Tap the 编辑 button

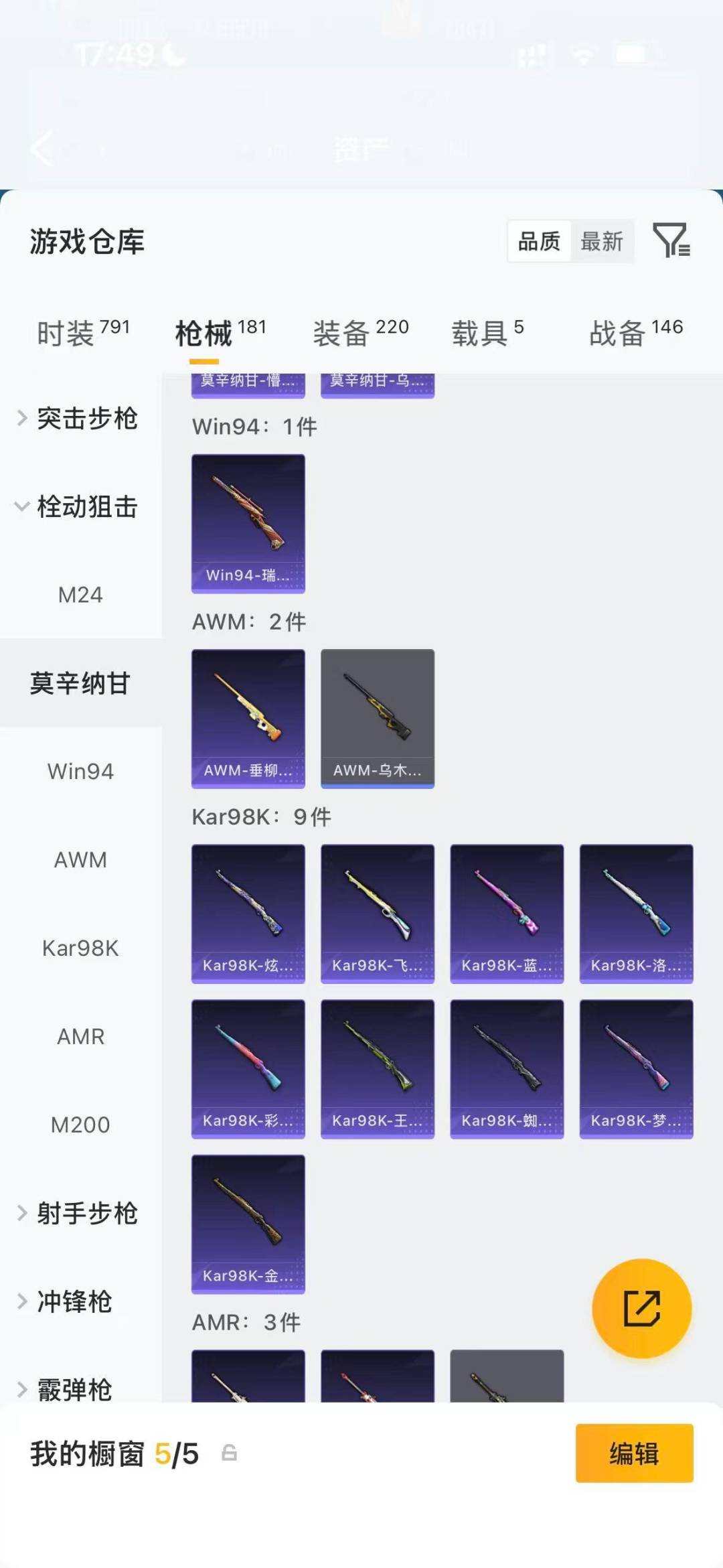[x=634, y=1453]
